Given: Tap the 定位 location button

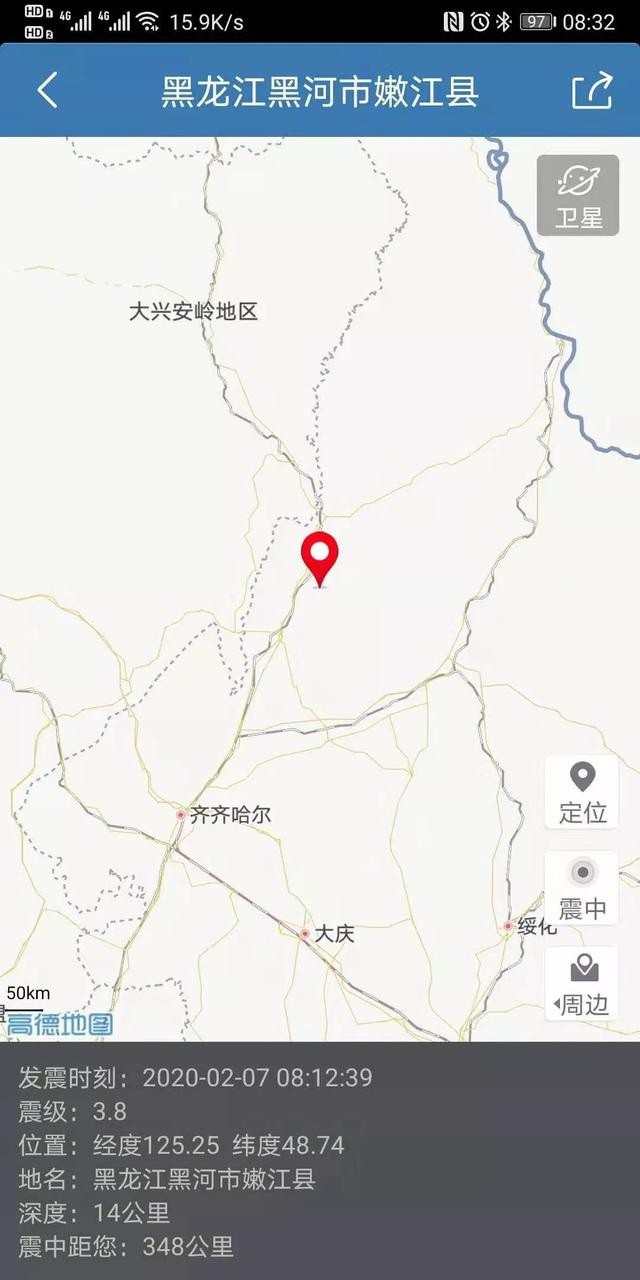Looking at the screenshot, I should pyautogui.click(x=582, y=792).
